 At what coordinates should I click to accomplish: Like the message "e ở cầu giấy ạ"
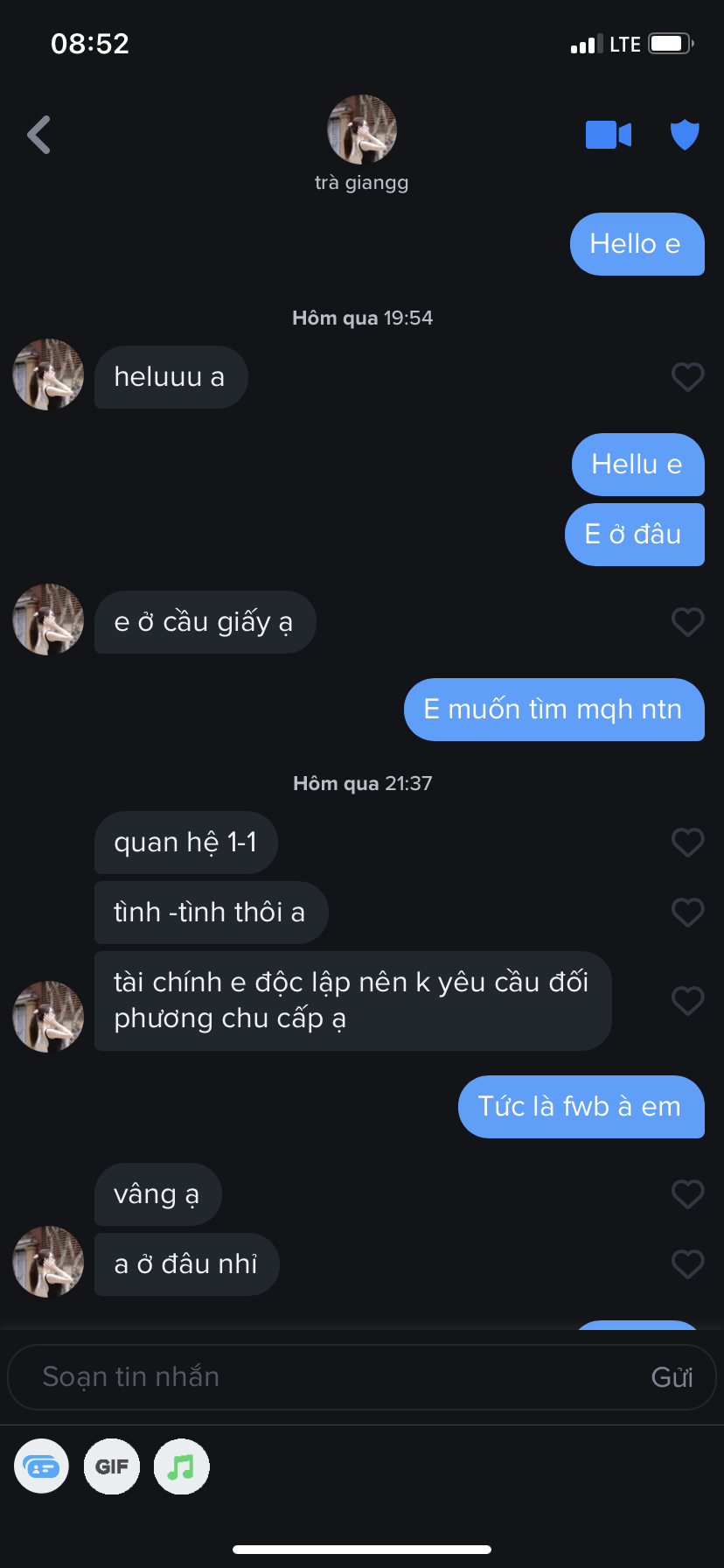coord(687,622)
